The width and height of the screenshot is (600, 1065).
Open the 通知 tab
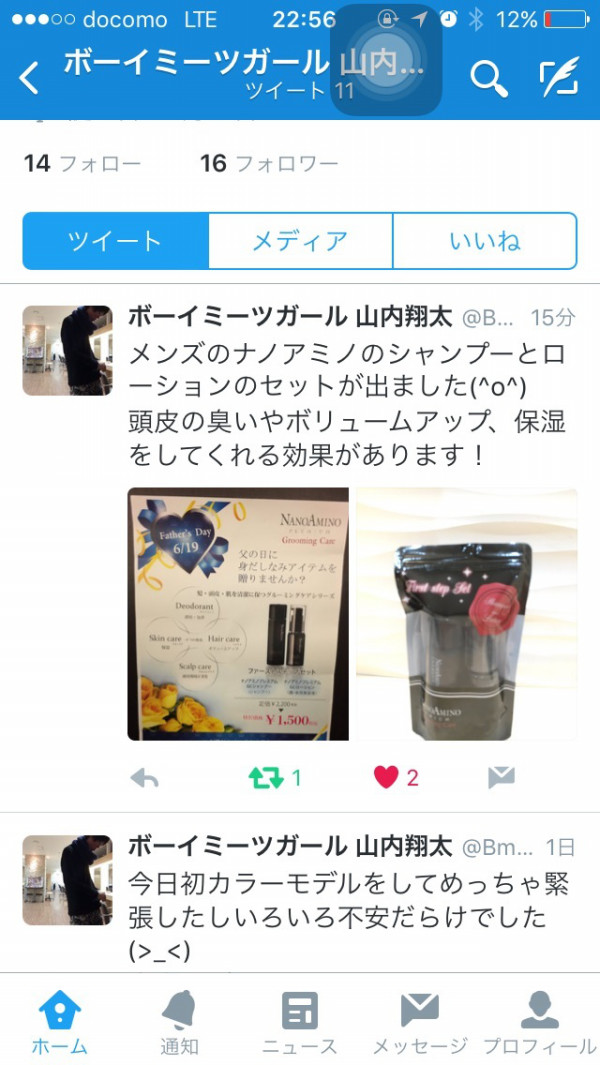(x=180, y=1022)
